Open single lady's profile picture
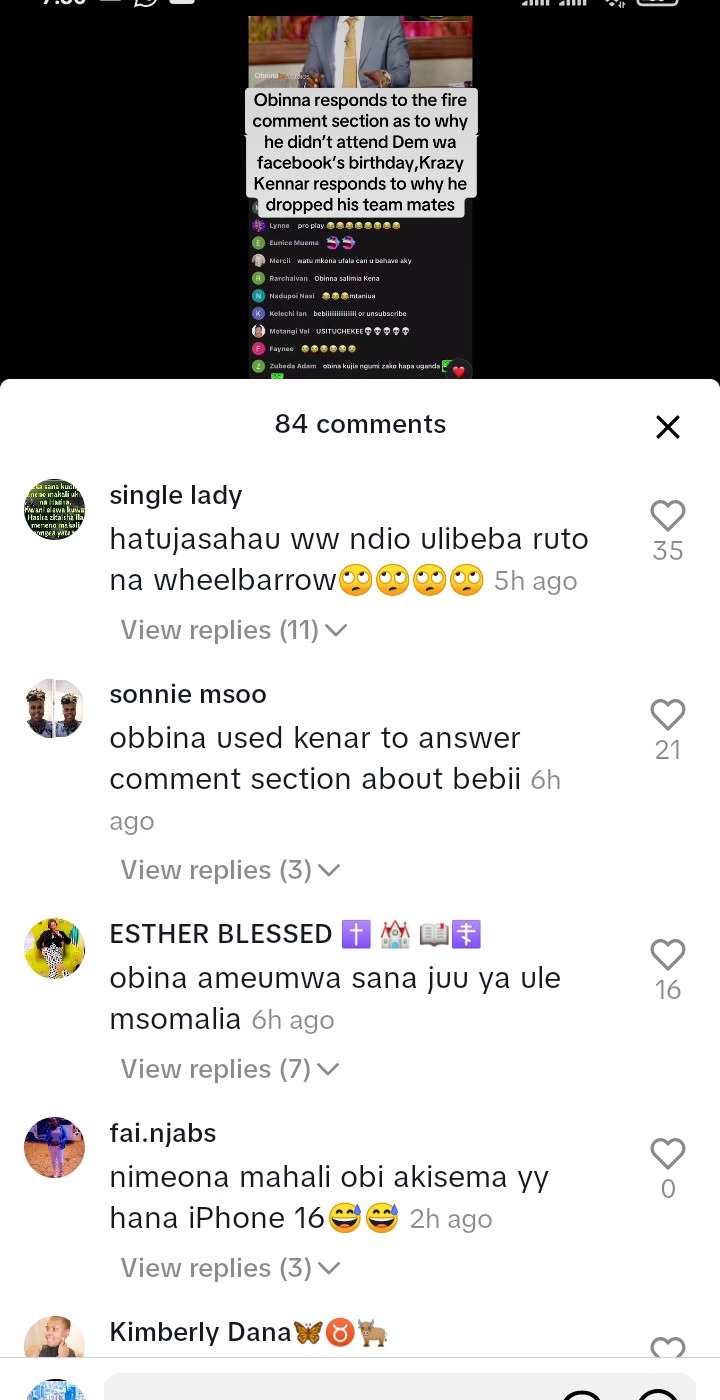 [x=55, y=509]
